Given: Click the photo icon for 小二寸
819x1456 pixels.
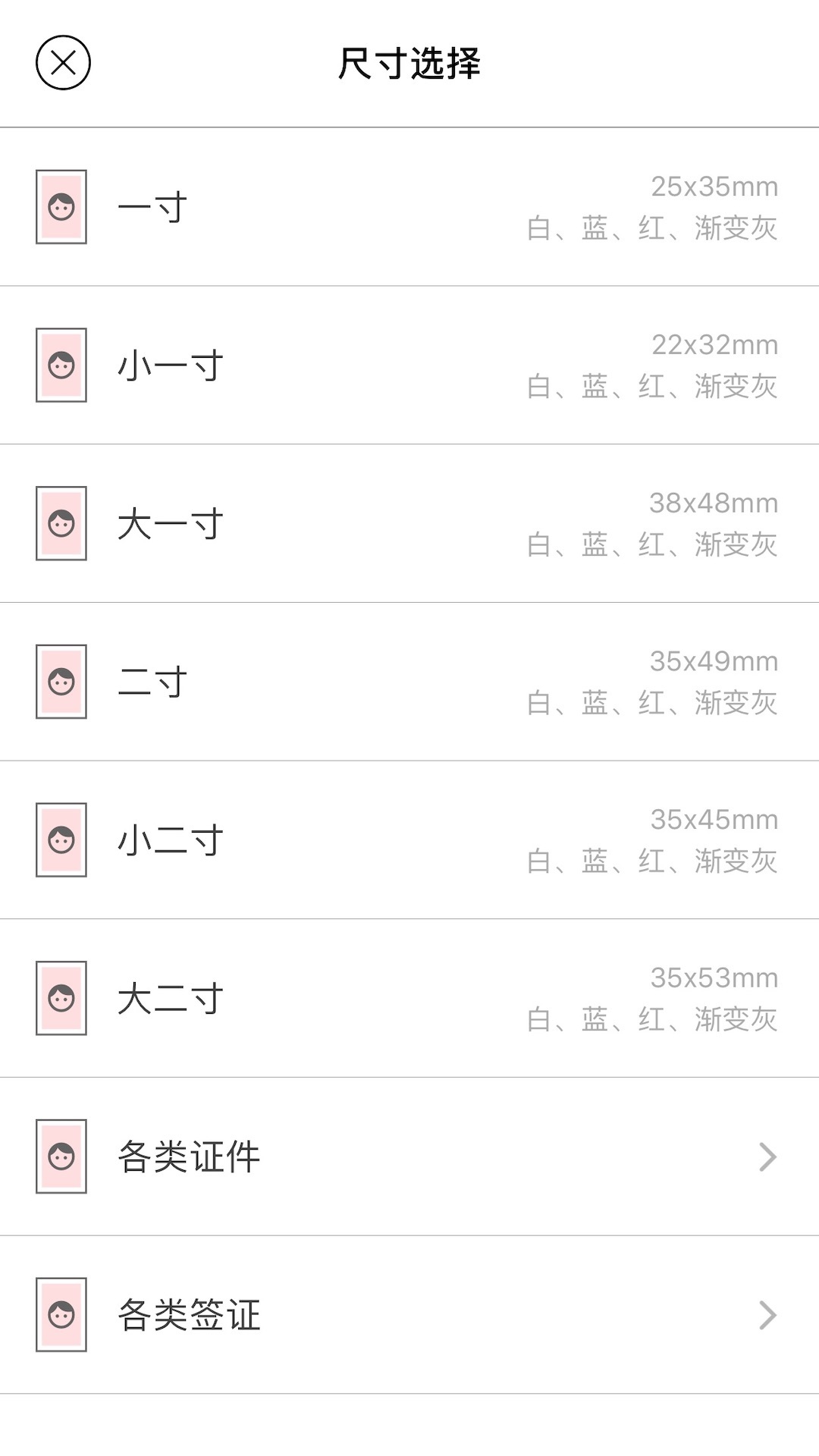Looking at the screenshot, I should tap(61, 838).
